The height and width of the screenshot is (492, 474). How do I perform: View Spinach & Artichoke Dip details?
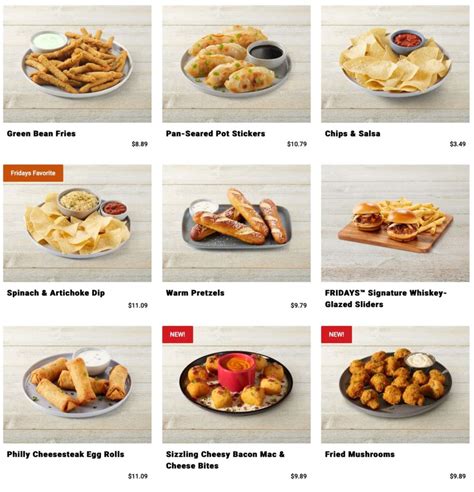pos(77,238)
